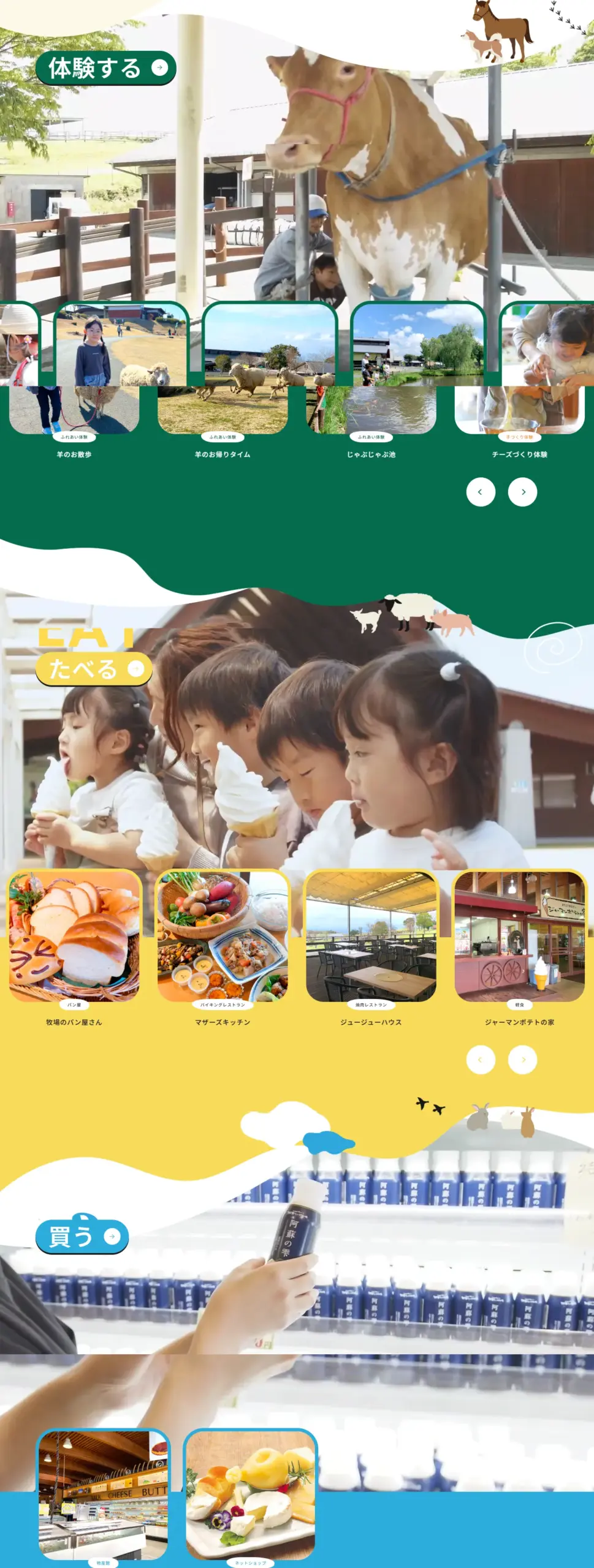Open the 牧場のパン屋さん card
Viewport: 594px width, 1568px height.
[x=74, y=937]
